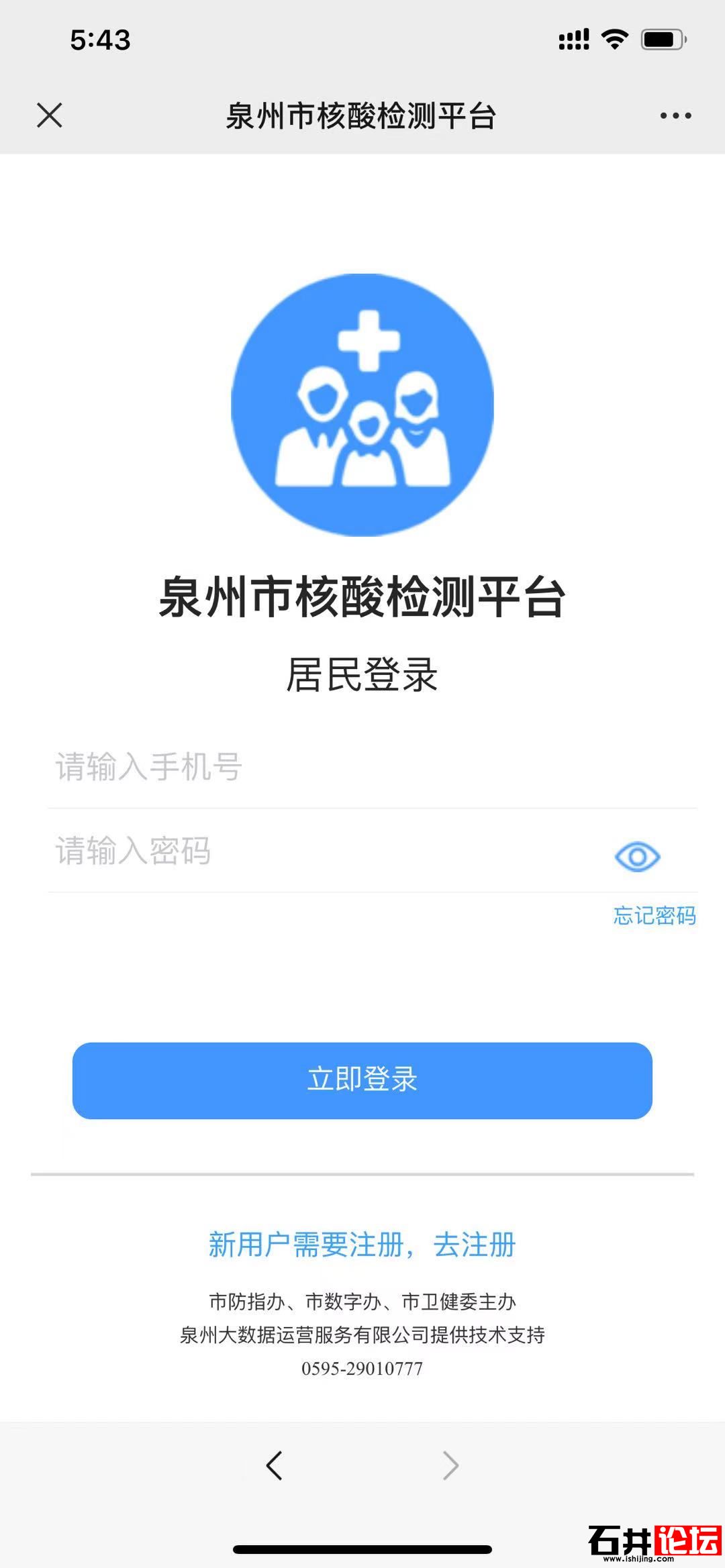The image size is (725, 1568).
Task: Close the webview with the X icon
Action: 50,115
